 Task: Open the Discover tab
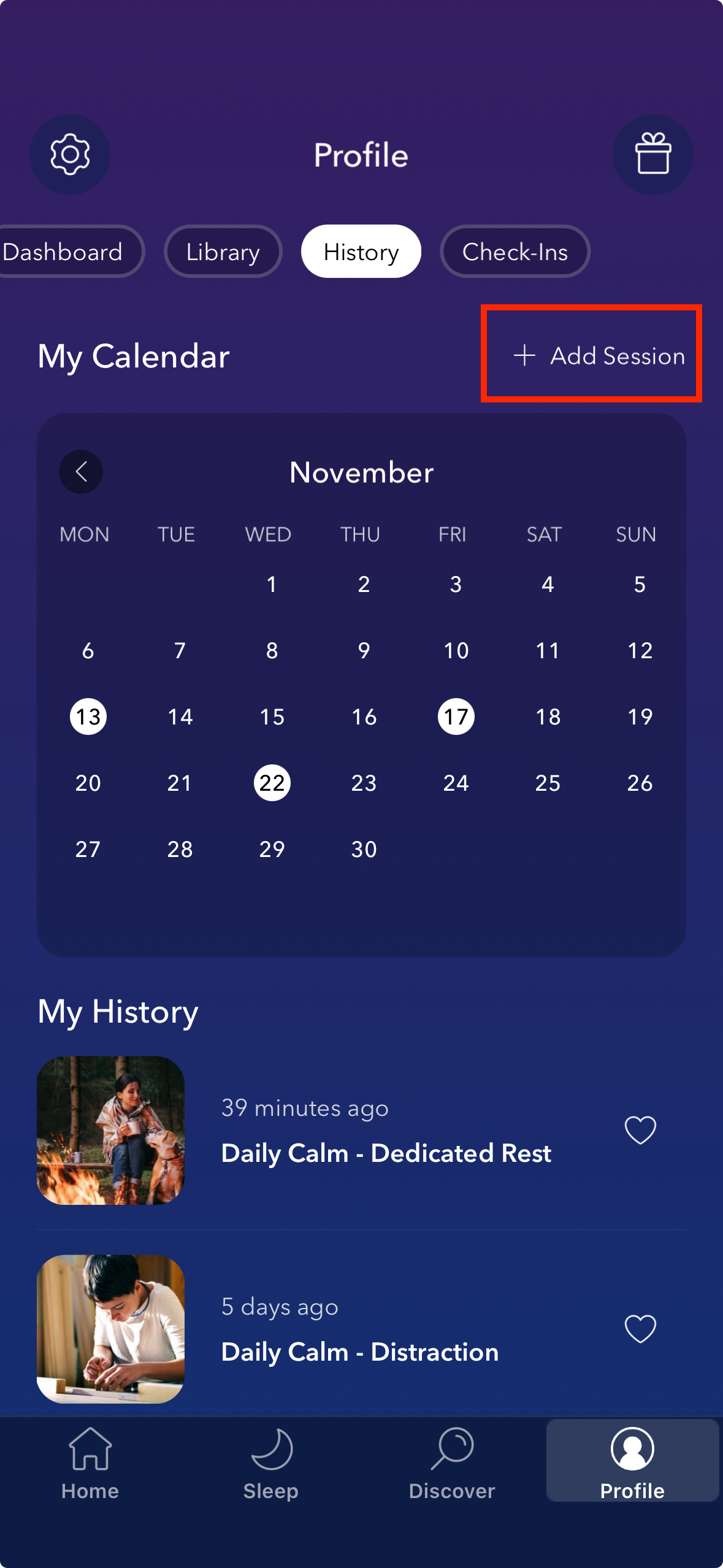coord(452,1464)
